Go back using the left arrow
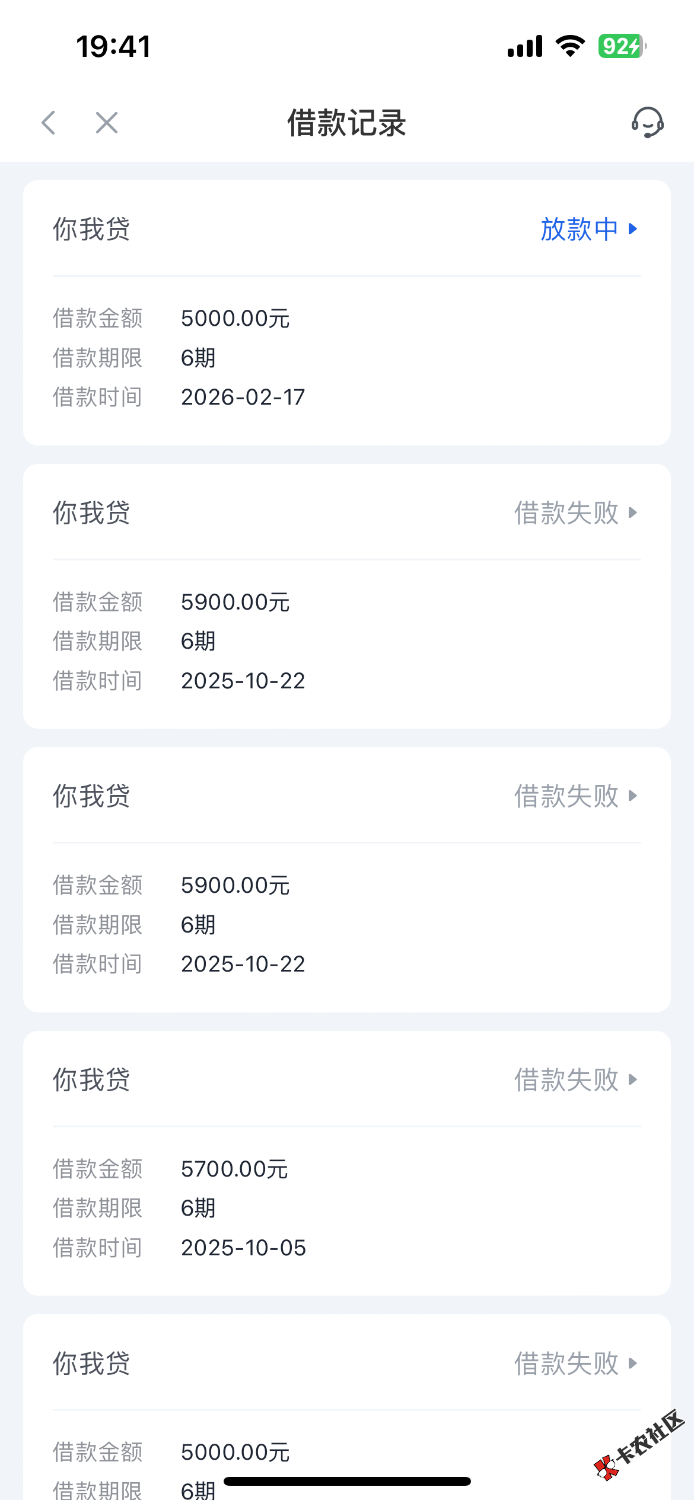 (48, 123)
